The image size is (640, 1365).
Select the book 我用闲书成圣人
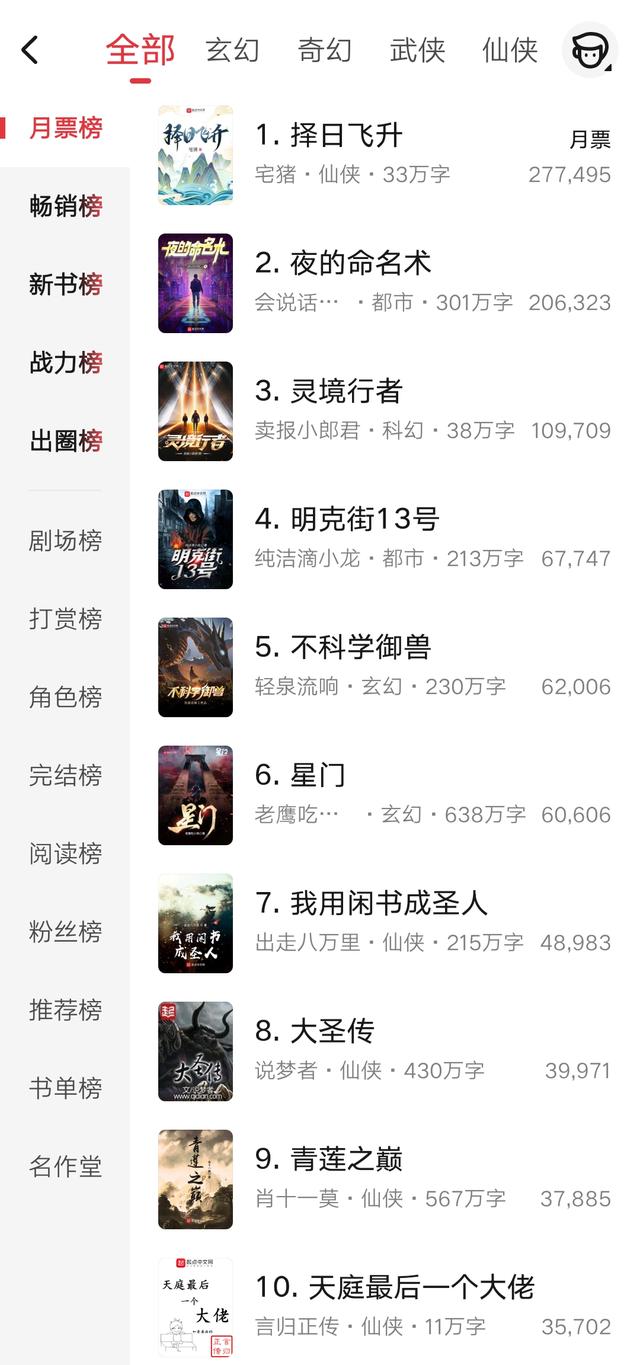(372, 903)
